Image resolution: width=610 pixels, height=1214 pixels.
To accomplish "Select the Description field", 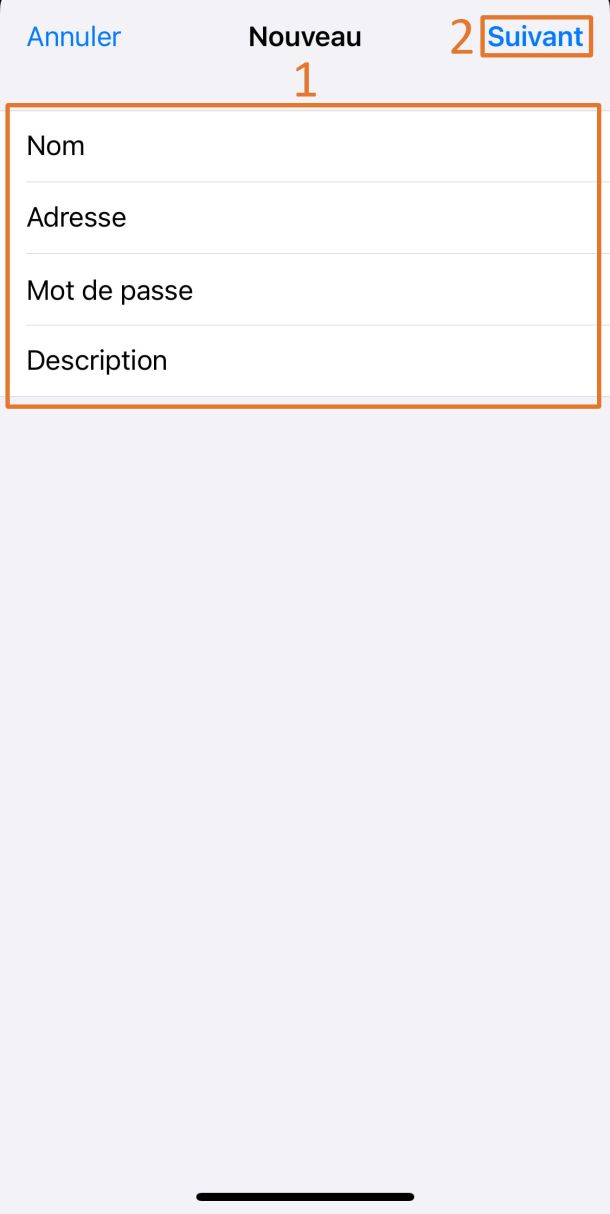I will (300, 361).
